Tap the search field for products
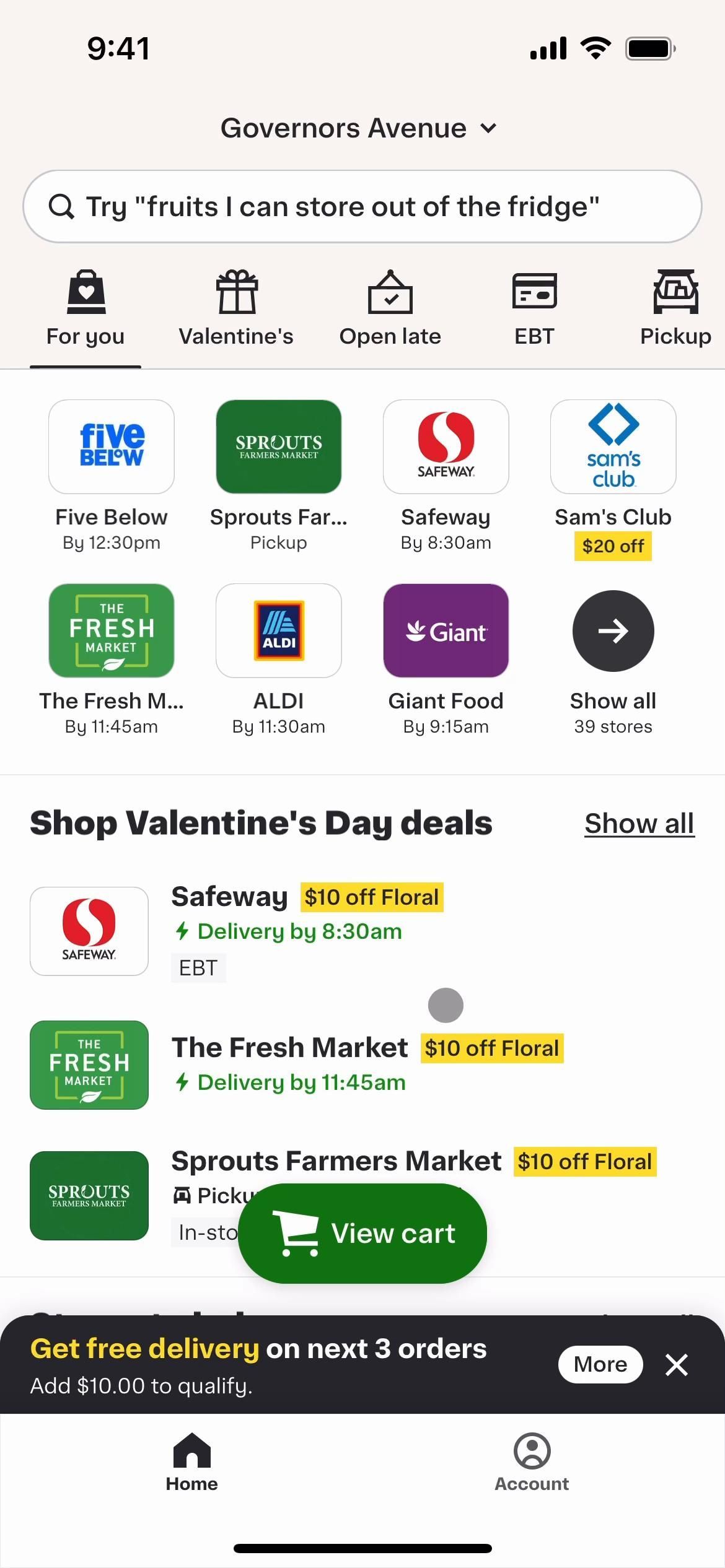This screenshot has width=725, height=1568. [x=362, y=206]
